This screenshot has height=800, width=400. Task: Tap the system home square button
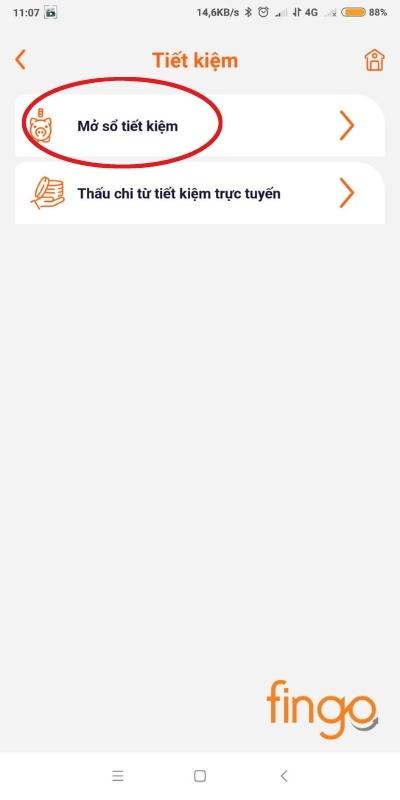(200, 776)
